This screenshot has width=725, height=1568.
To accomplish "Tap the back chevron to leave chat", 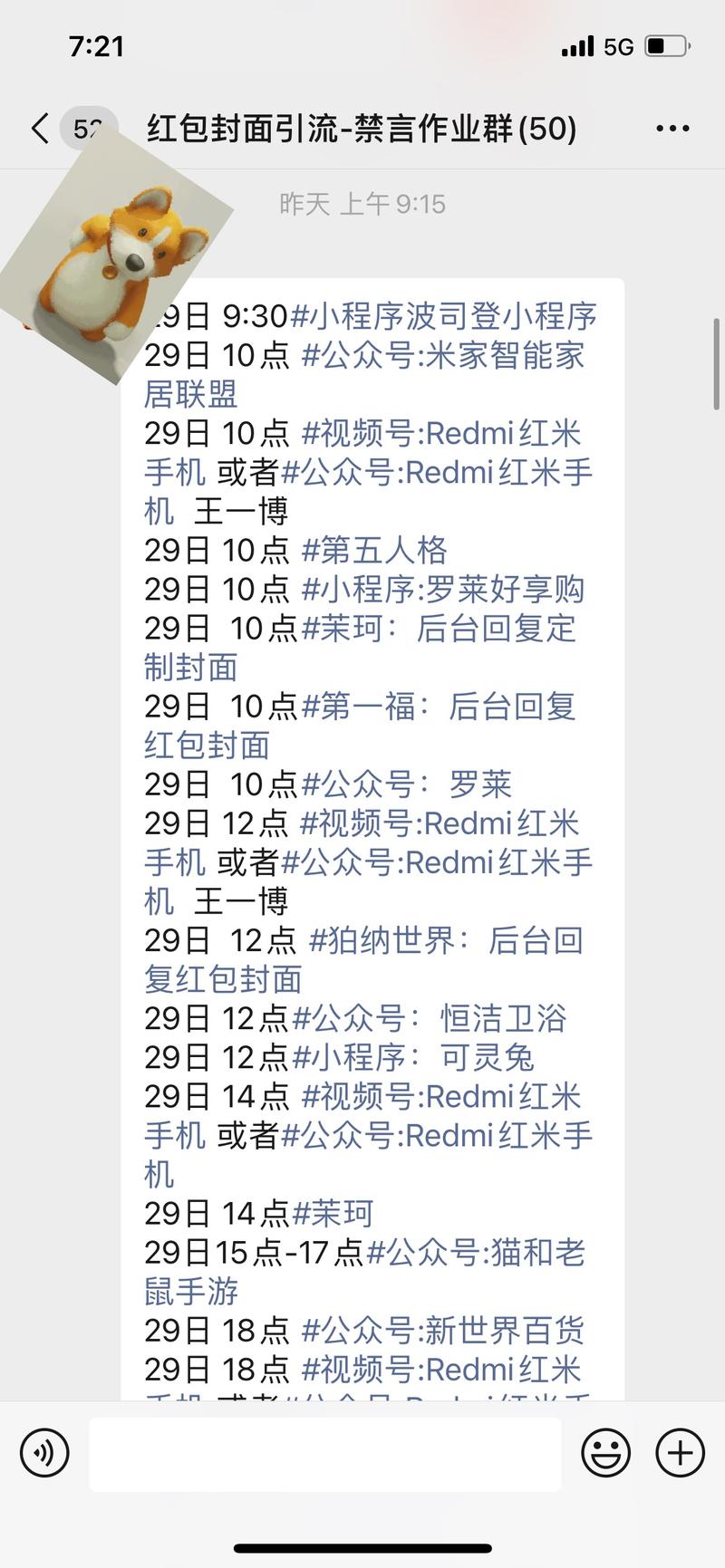I will (x=38, y=129).
